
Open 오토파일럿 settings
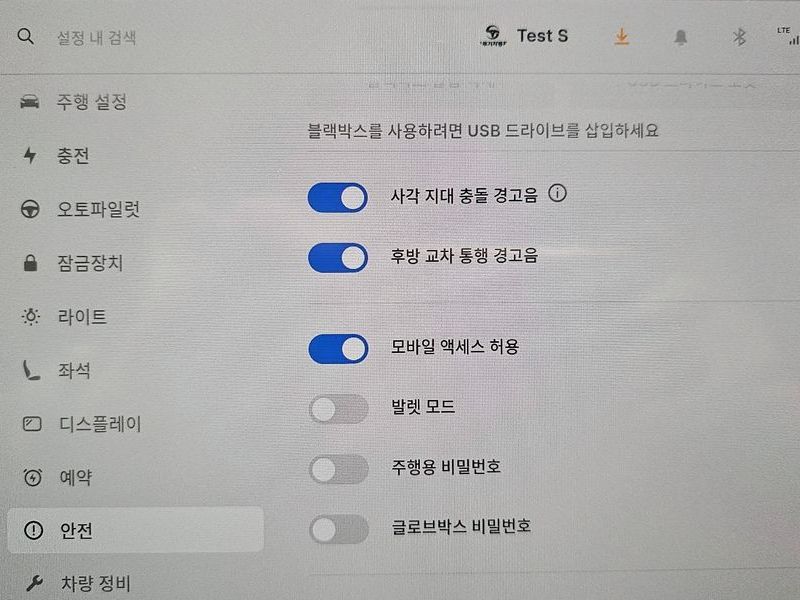(x=96, y=210)
